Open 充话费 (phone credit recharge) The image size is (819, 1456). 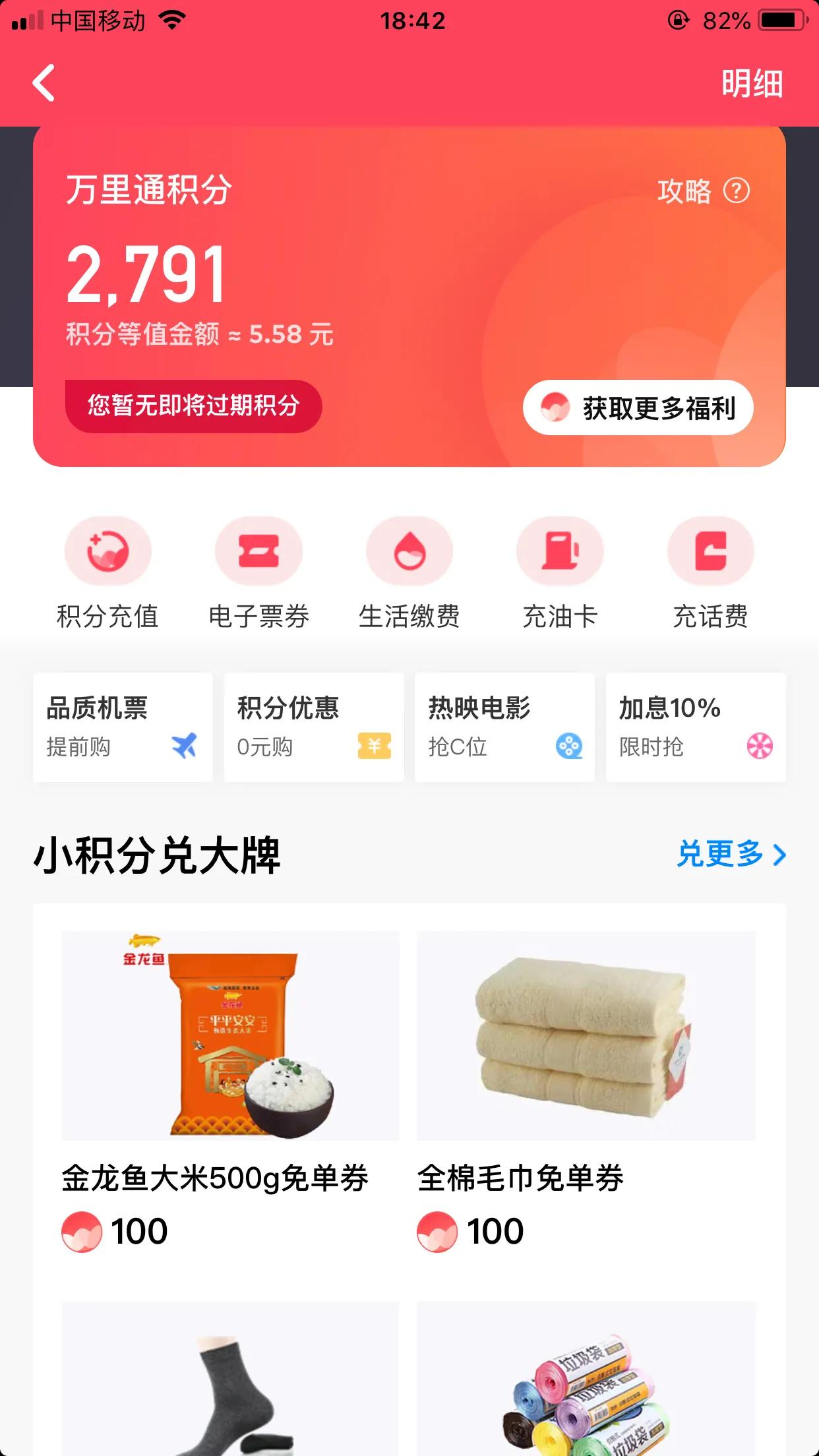[712, 574]
